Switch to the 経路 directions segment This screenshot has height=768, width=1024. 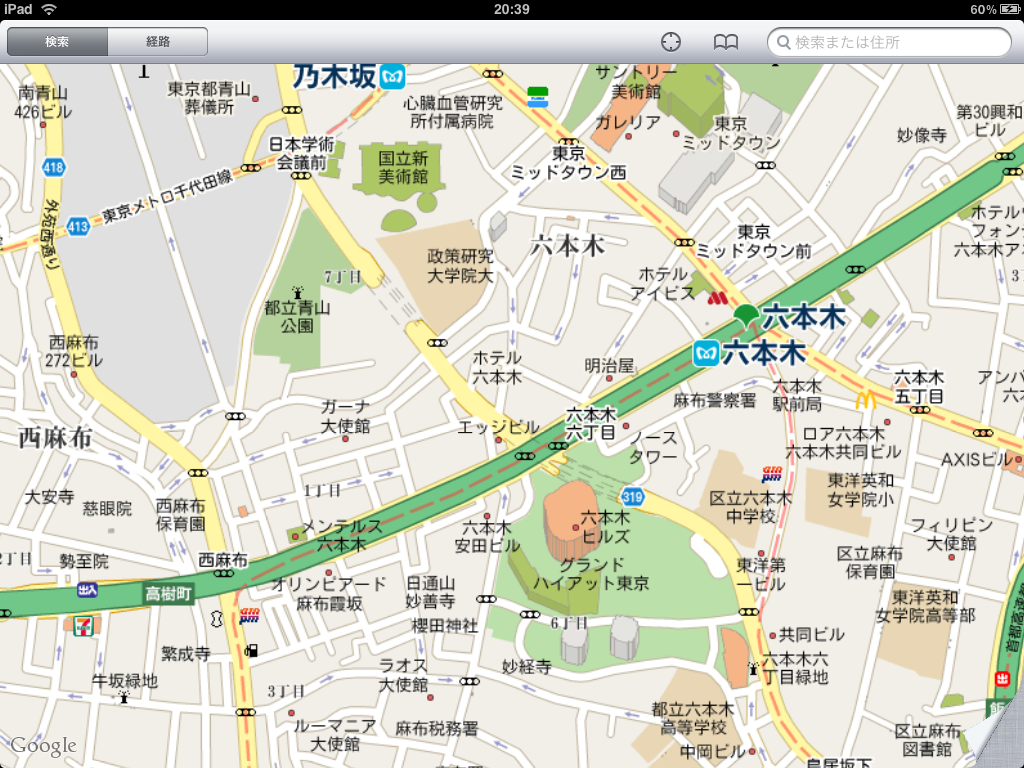(158, 42)
